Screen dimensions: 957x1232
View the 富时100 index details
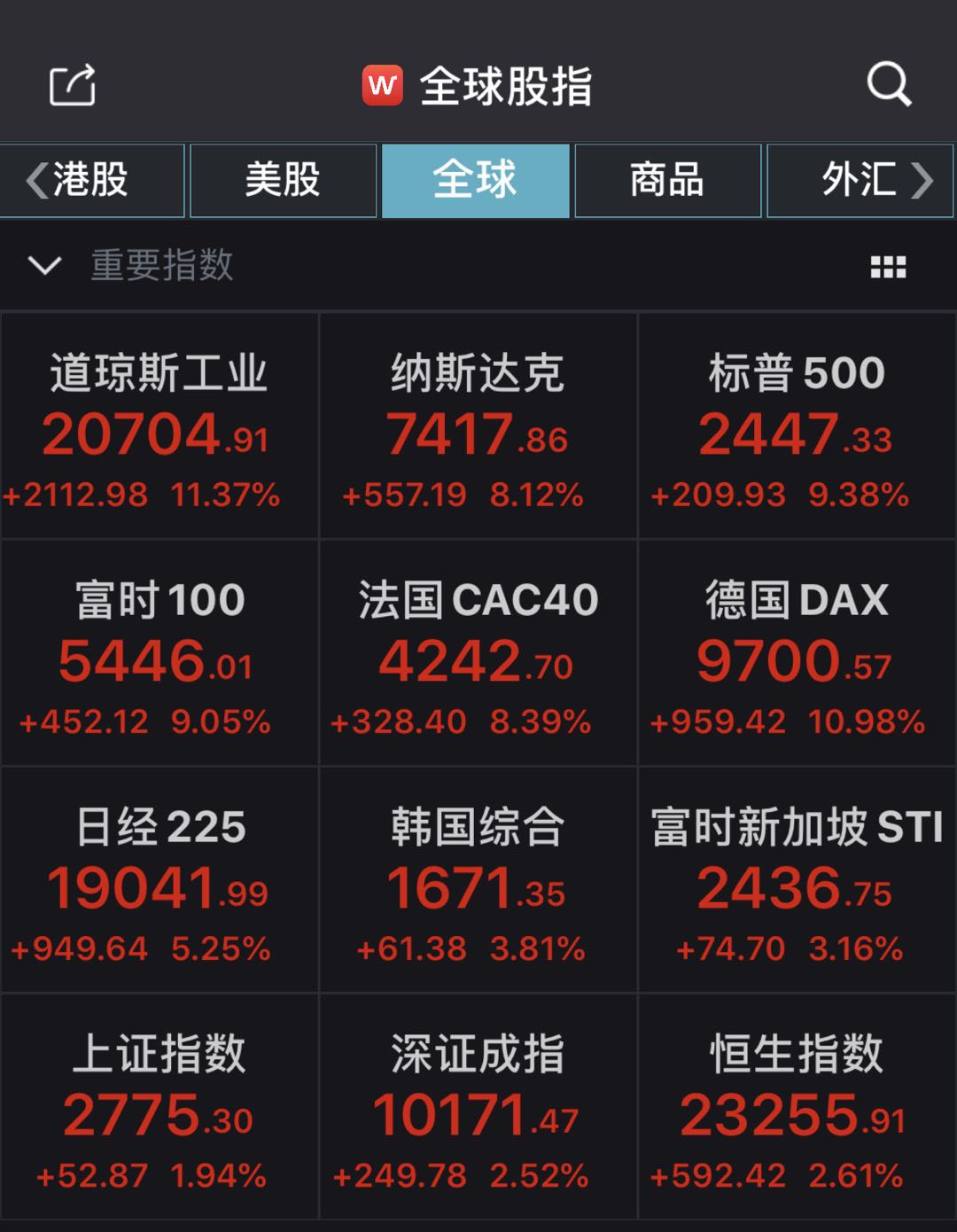159,654
